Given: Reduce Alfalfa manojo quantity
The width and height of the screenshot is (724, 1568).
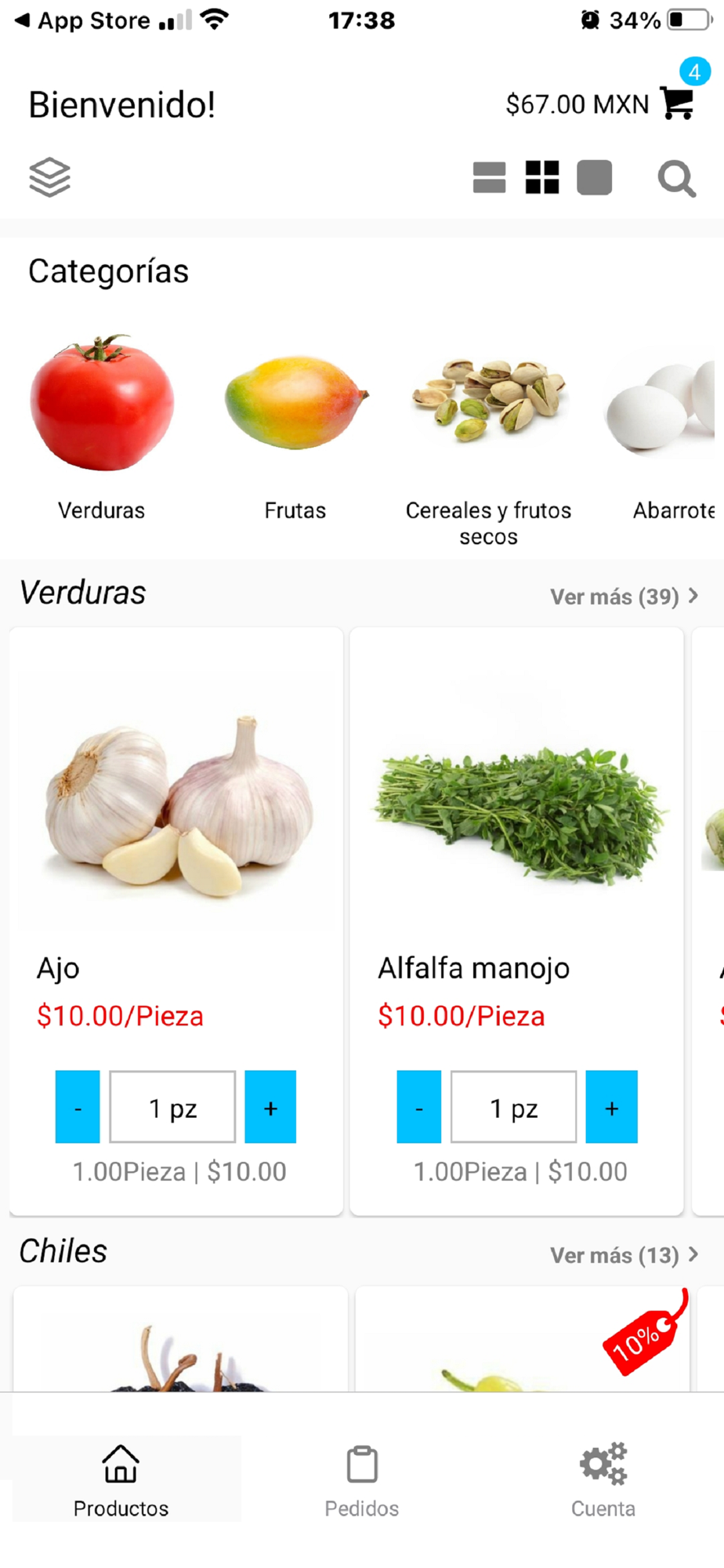Looking at the screenshot, I should [419, 1107].
